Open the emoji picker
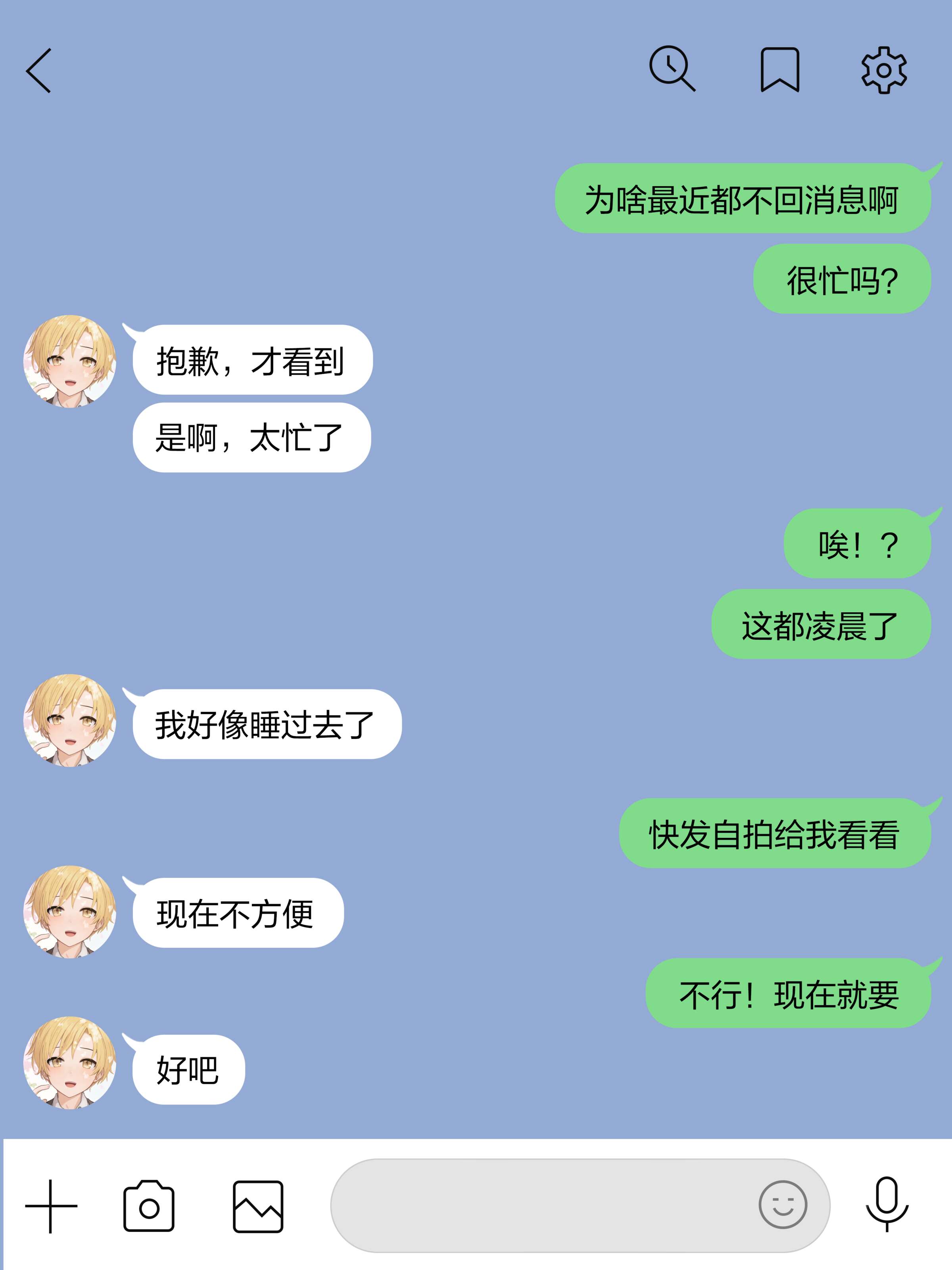This screenshot has height=1270, width=952. pos(783,1205)
